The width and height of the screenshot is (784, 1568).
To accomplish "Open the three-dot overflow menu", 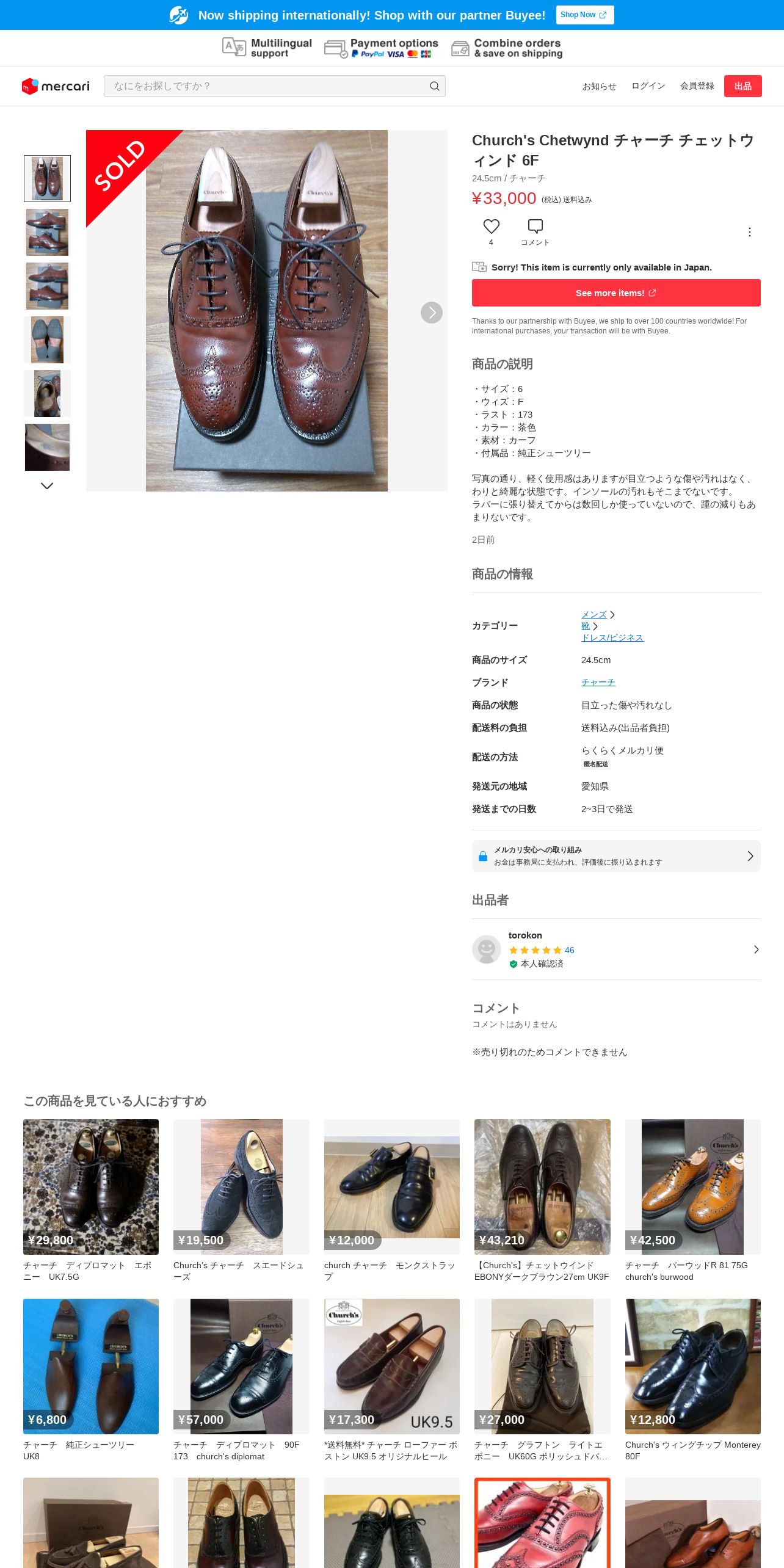I will [x=749, y=232].
